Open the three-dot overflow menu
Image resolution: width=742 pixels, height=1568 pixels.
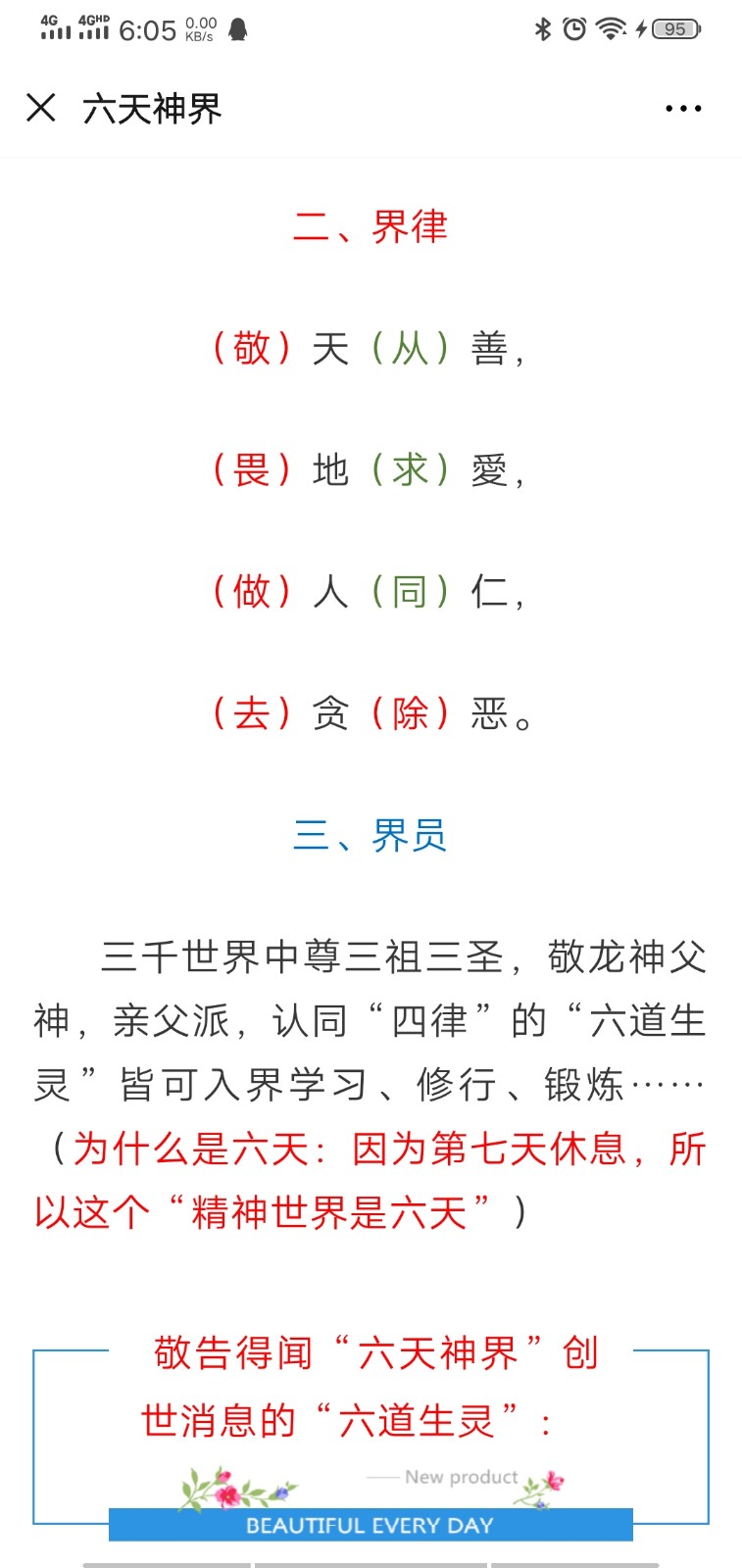[683, 109]
